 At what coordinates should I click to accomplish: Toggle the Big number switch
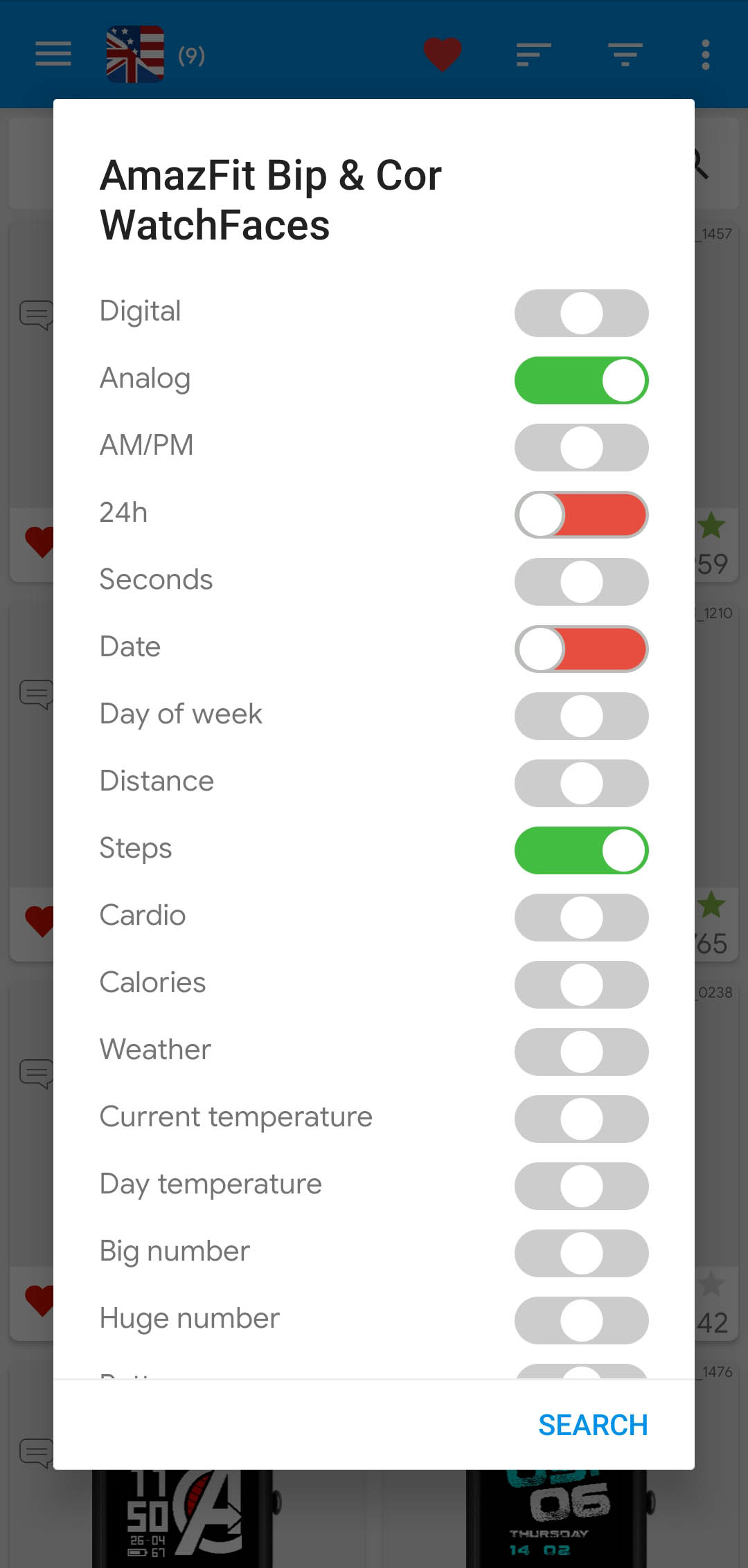click(581, 1253)
